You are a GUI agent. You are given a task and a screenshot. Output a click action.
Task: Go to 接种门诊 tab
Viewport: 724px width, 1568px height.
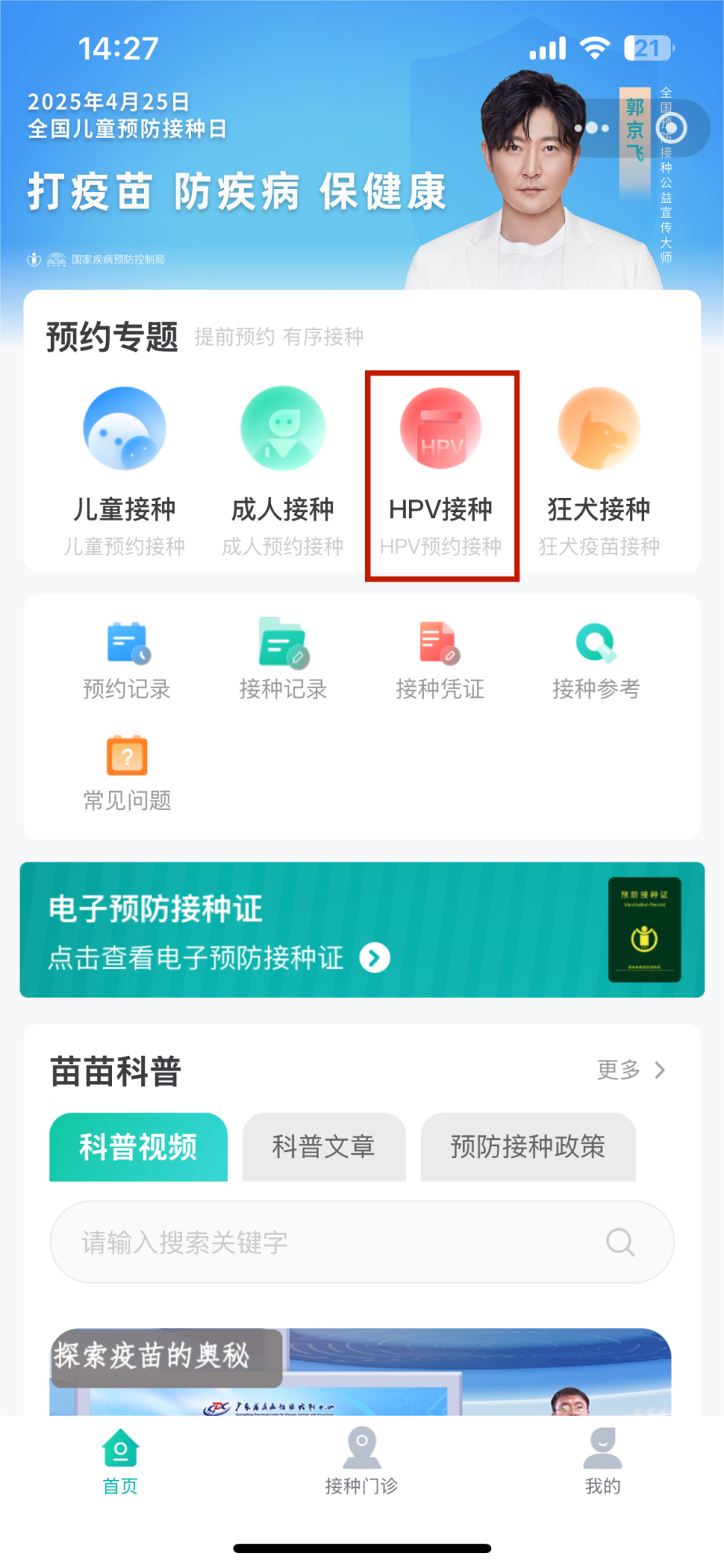pos(362,1461)
